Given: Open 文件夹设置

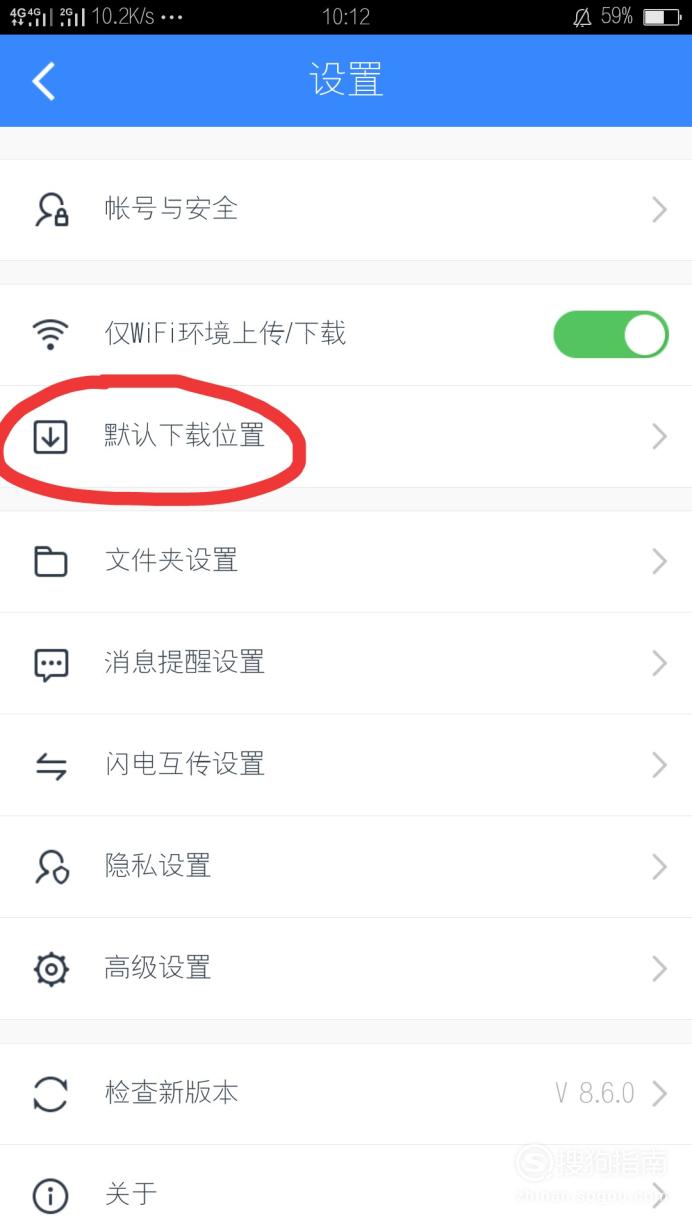Looking at the screenshot, I should 346,561.
